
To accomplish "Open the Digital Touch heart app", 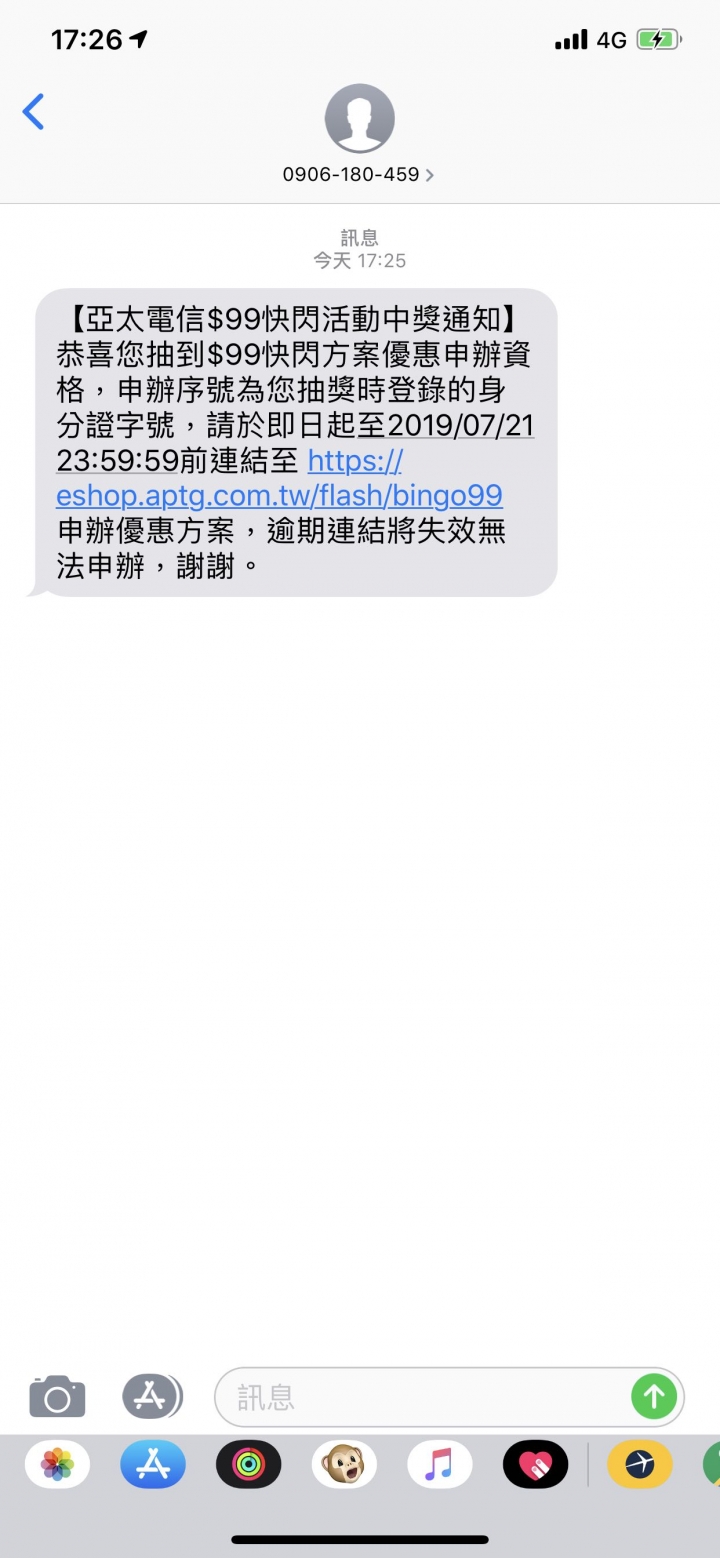I will pyautogui.click(x=535, y=1466).
